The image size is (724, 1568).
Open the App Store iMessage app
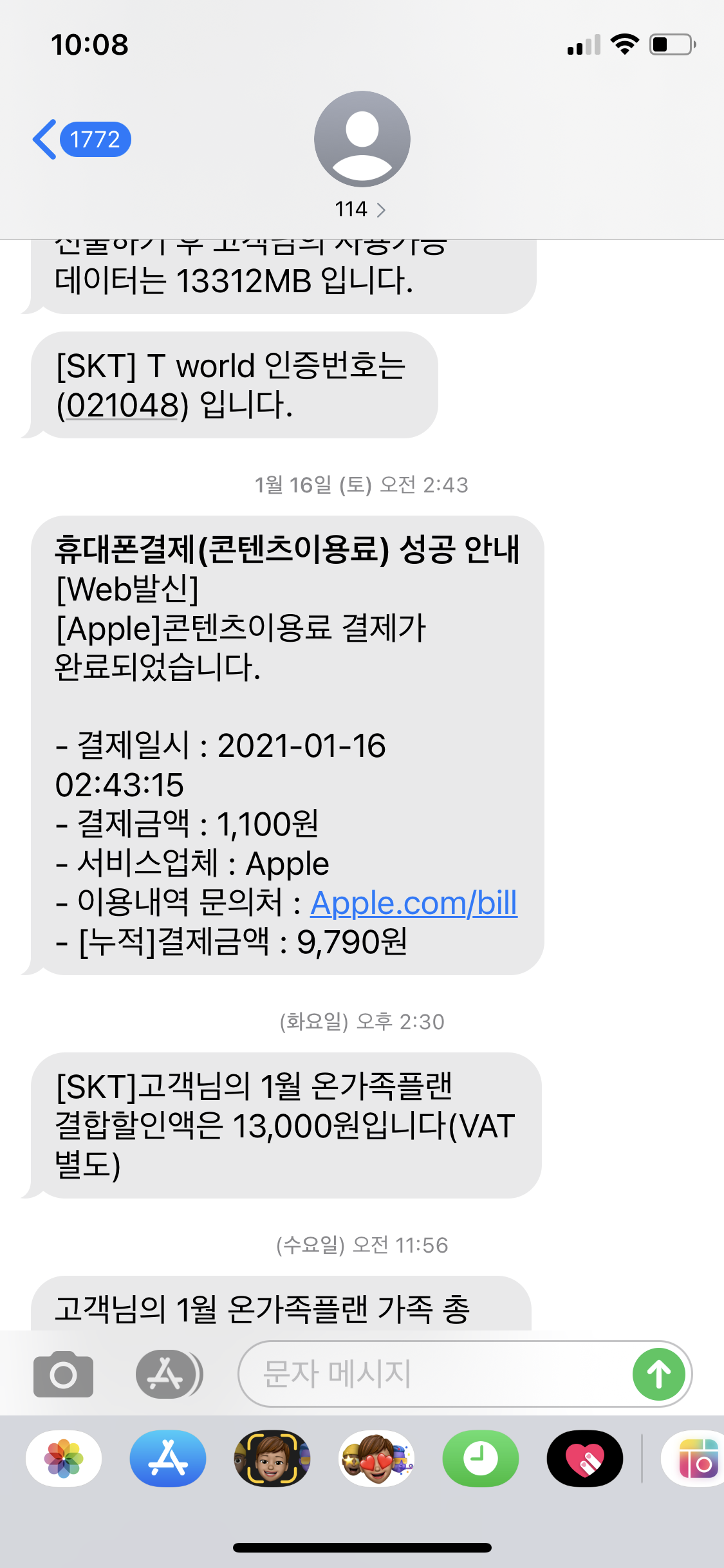(x=168, y=1459)
